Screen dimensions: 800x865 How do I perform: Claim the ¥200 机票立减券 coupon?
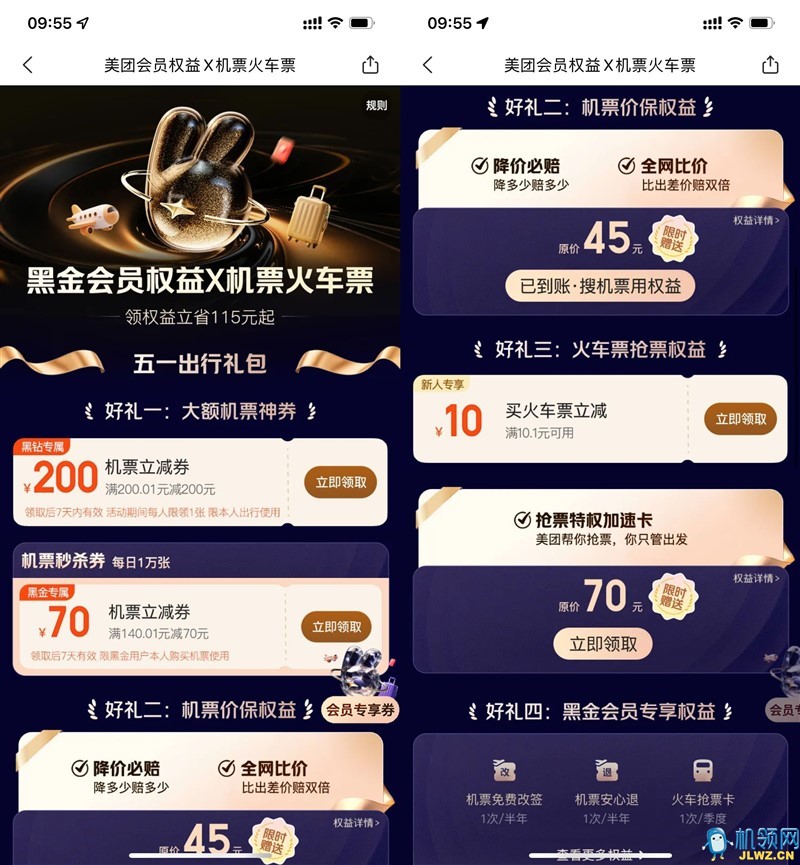(340, 482)
